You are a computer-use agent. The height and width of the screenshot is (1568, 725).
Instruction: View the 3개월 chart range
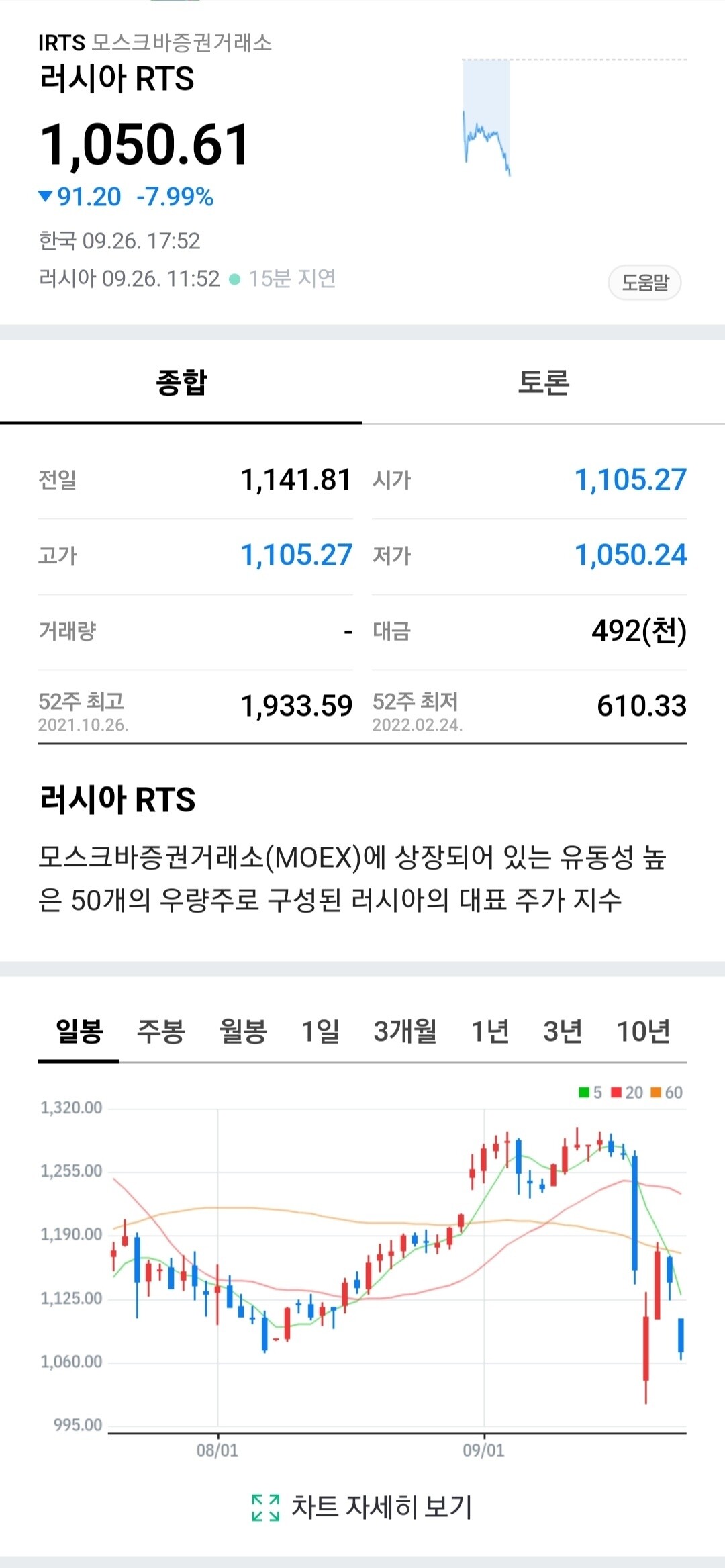[x=405, y=1031]
